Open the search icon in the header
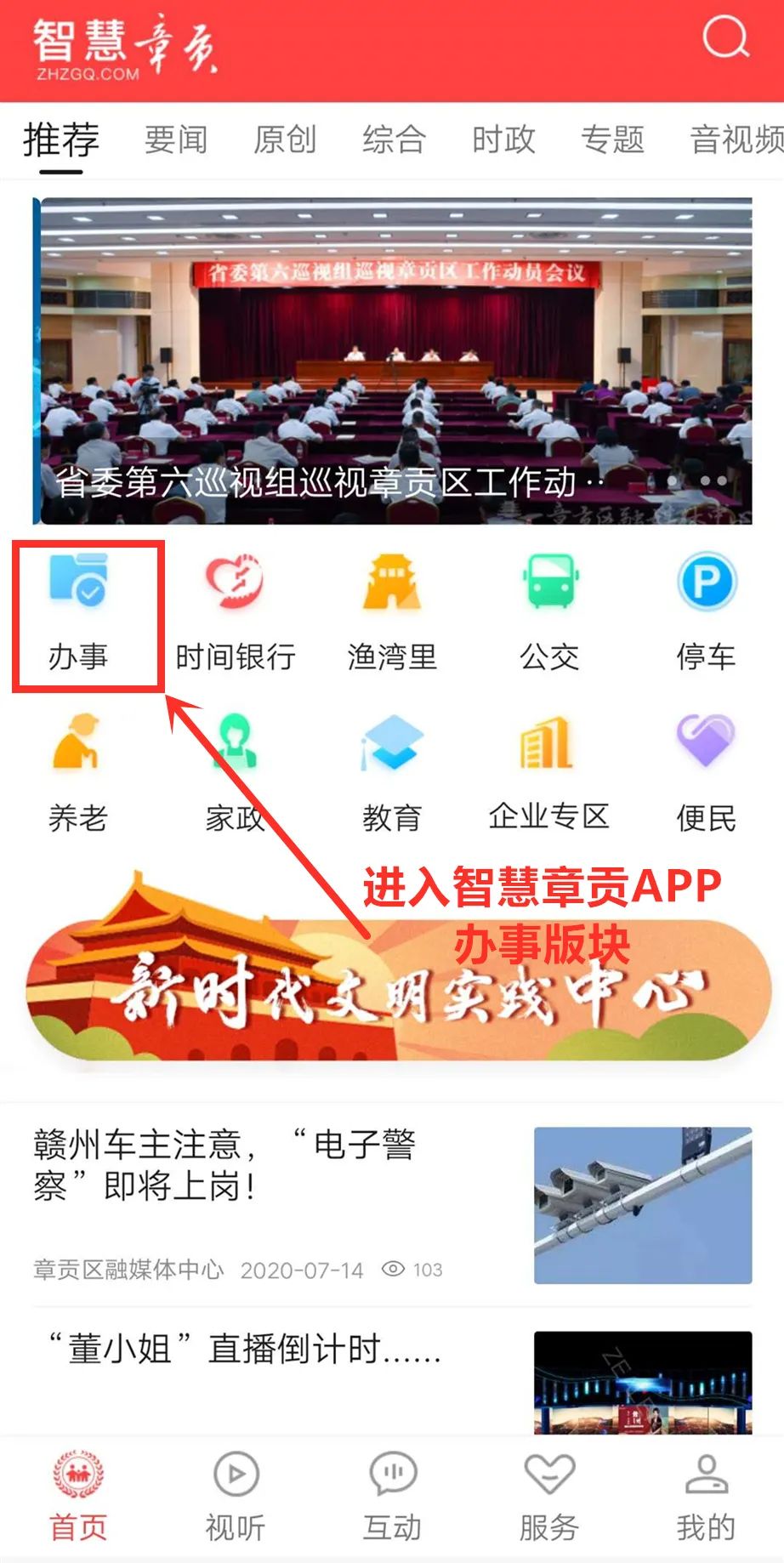Image resolution: width=784 pixels, height=1563 pixels. (x=725, y=37)
